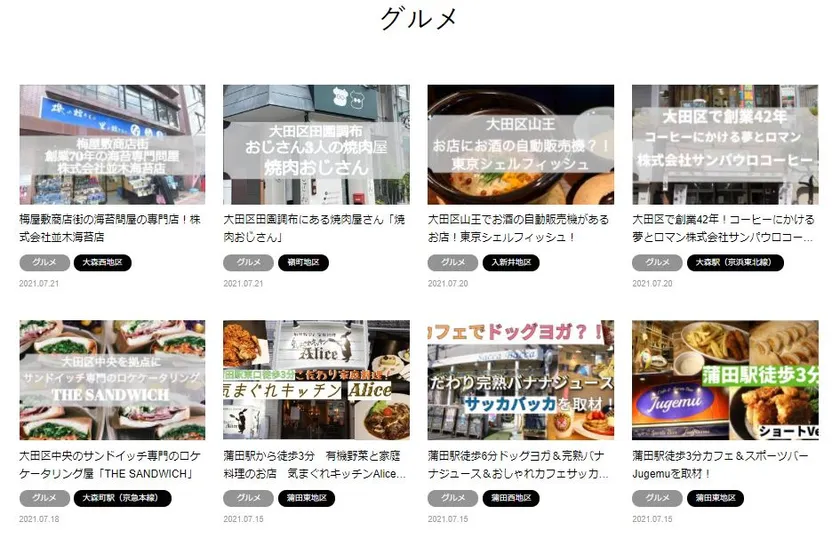Screen dimensions: 840x548
Task: Tap 蒲田西地区 tag under the ドッグヨガ article
Action: 511,498
